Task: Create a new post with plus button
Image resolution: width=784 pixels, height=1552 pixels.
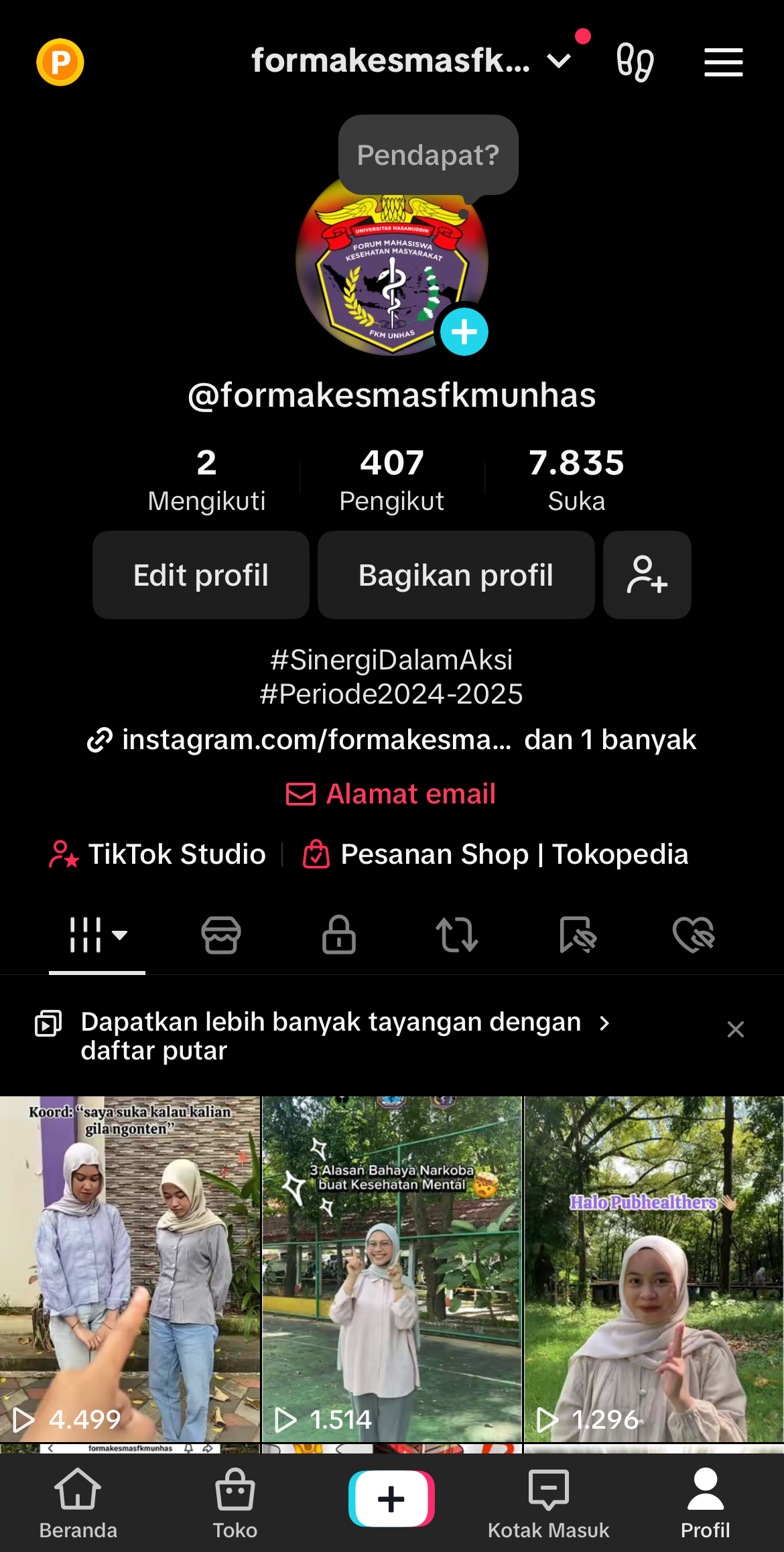Action: click(x=391, y=1498)
